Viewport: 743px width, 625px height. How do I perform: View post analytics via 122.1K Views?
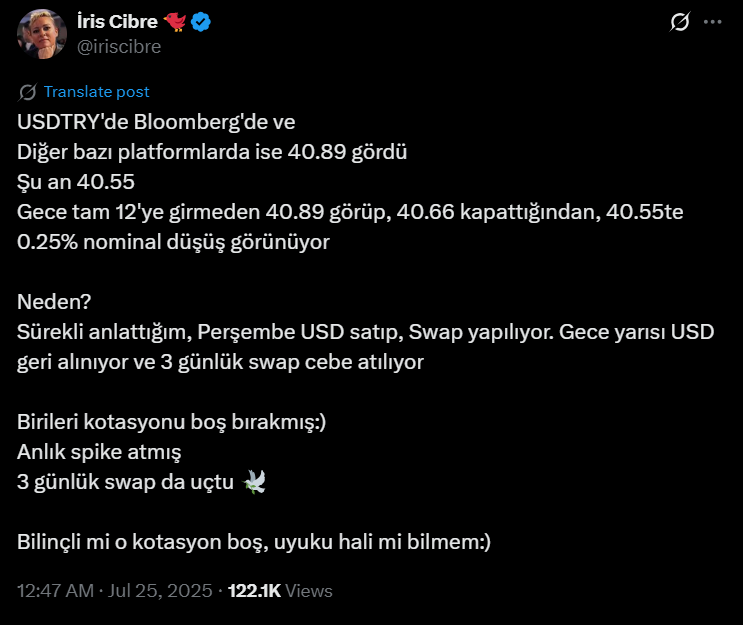[280, 591]
